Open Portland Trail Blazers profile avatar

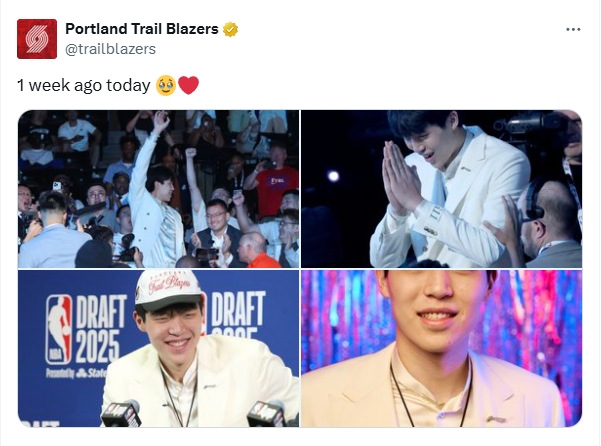[37, 38]
